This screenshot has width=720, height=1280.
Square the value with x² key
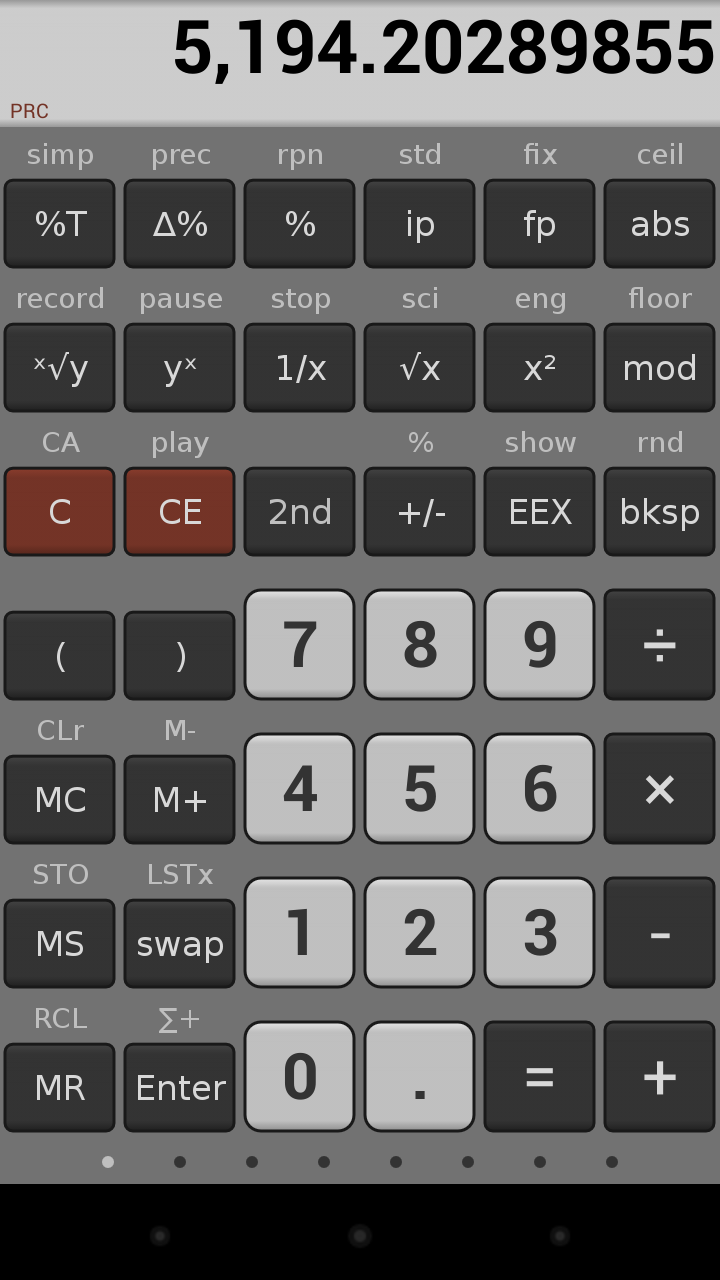[x=540, y=367]
